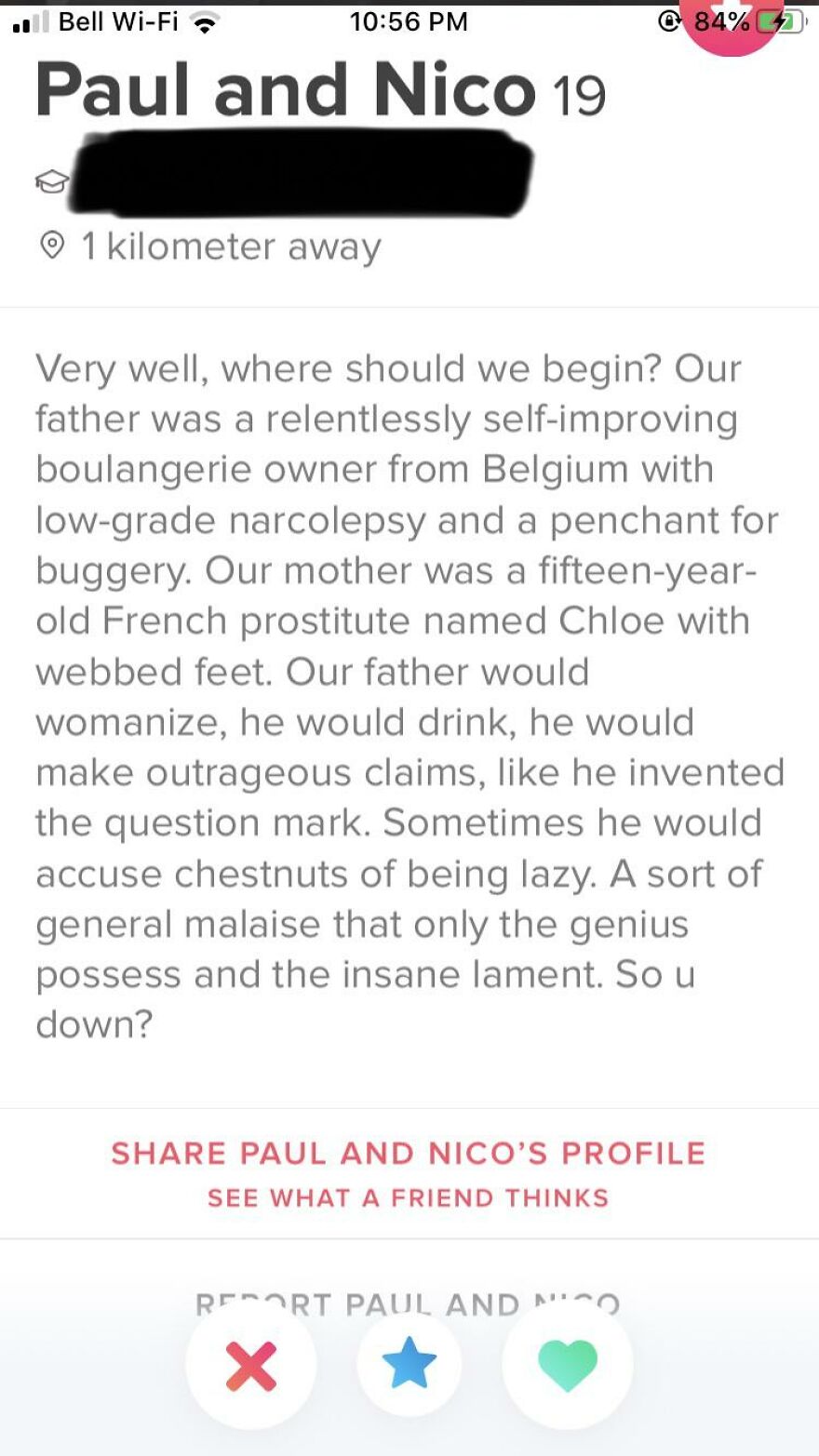Tap the battery indicator showing charging
Viewport: 819px width, 1456px height.
coord(778,22)
